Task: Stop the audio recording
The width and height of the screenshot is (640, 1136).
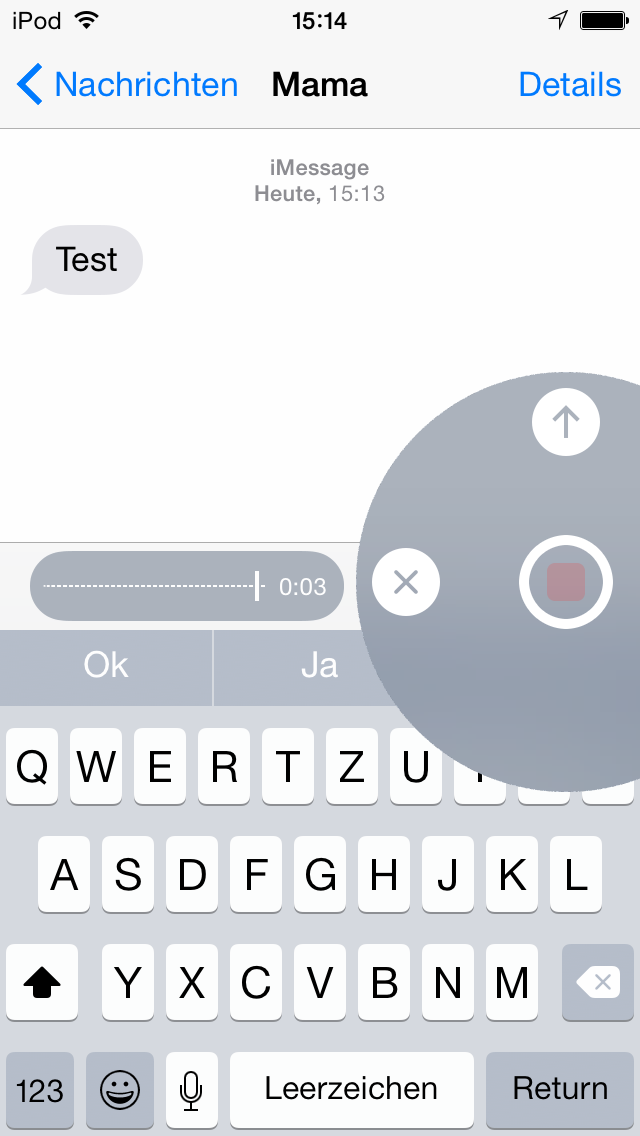Action: coord(566,582)
